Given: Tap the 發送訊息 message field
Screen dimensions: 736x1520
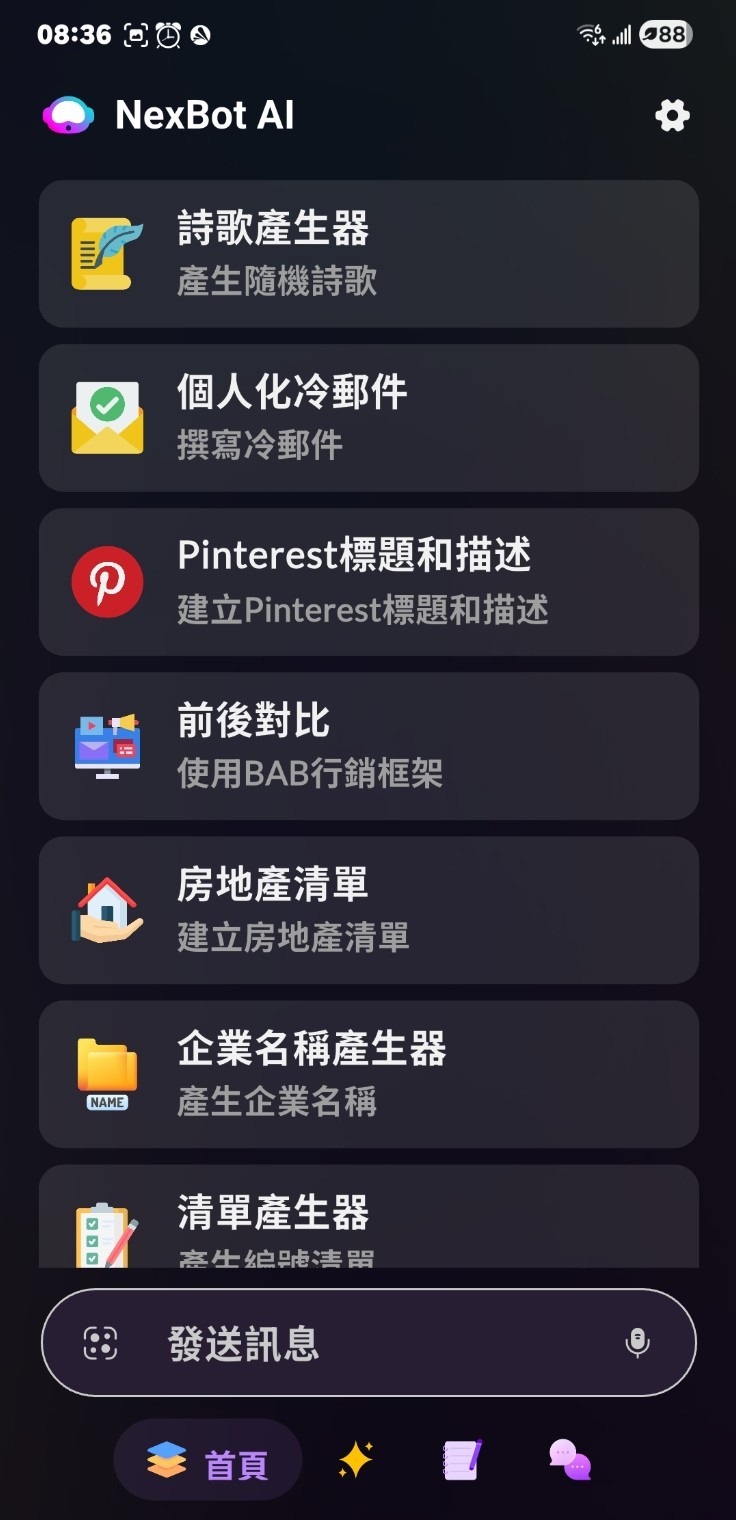Looking at the screenshot, I should pos(370,1343).
